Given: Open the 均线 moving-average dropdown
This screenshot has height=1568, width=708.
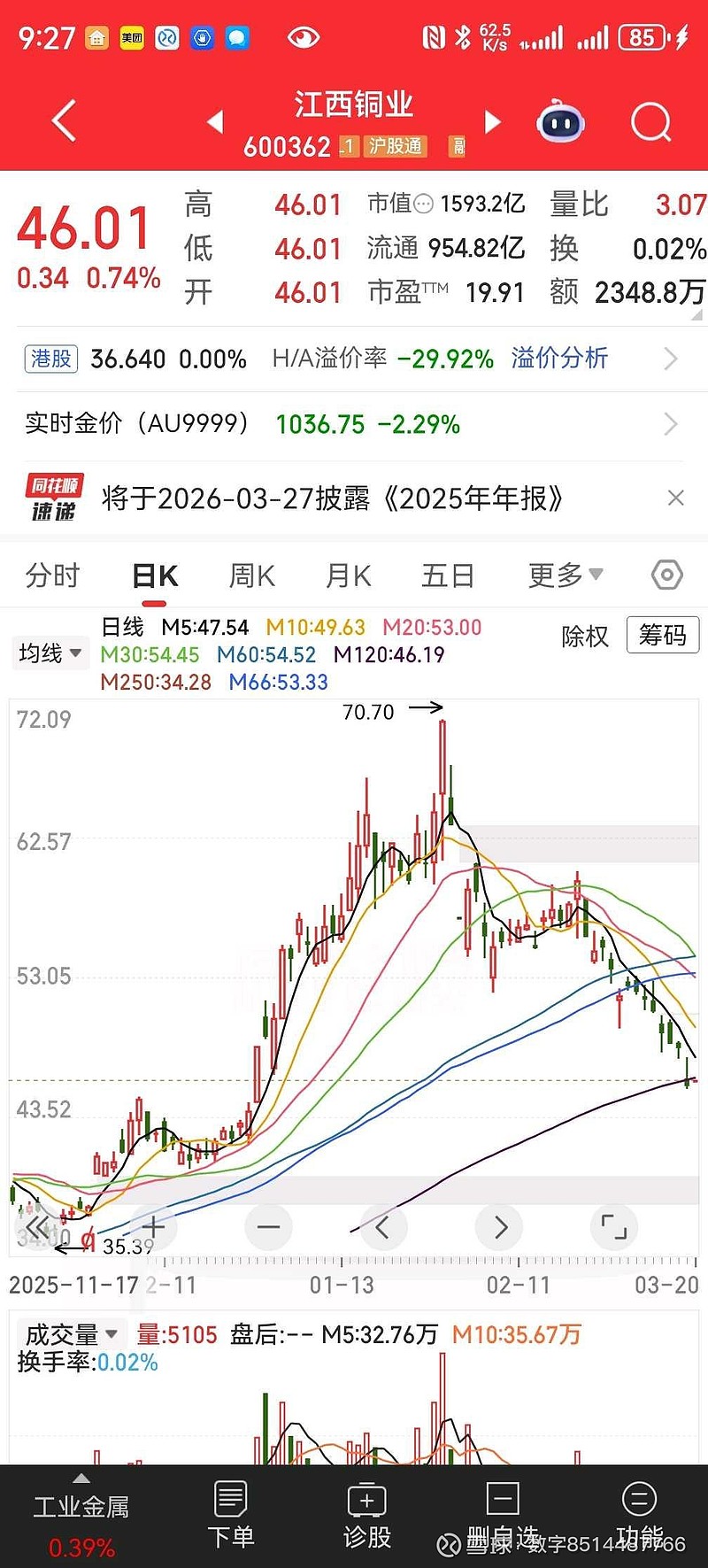Looking at the screenshot, I should tap(50, 653).
